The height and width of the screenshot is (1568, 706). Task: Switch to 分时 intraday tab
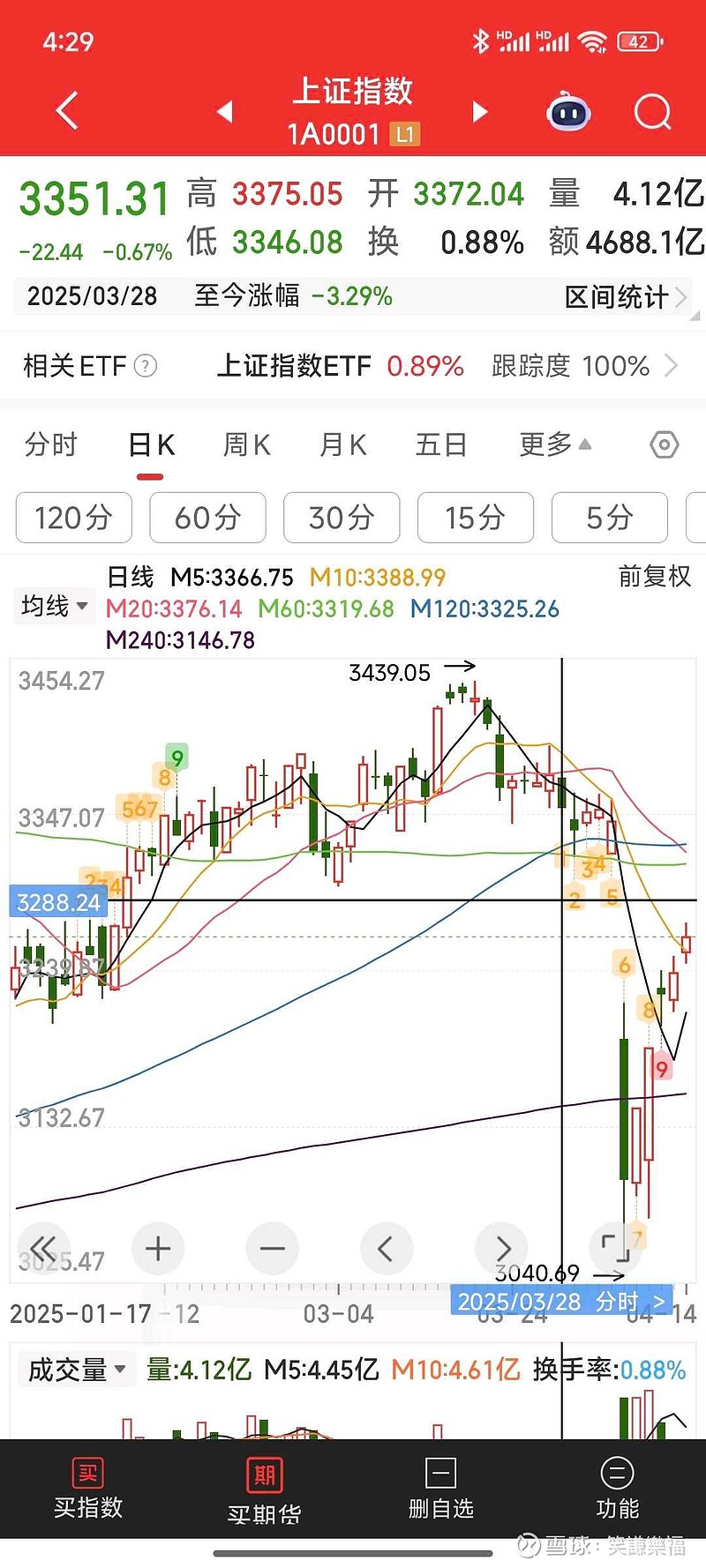pyautogui.click(x=50, y=445)
